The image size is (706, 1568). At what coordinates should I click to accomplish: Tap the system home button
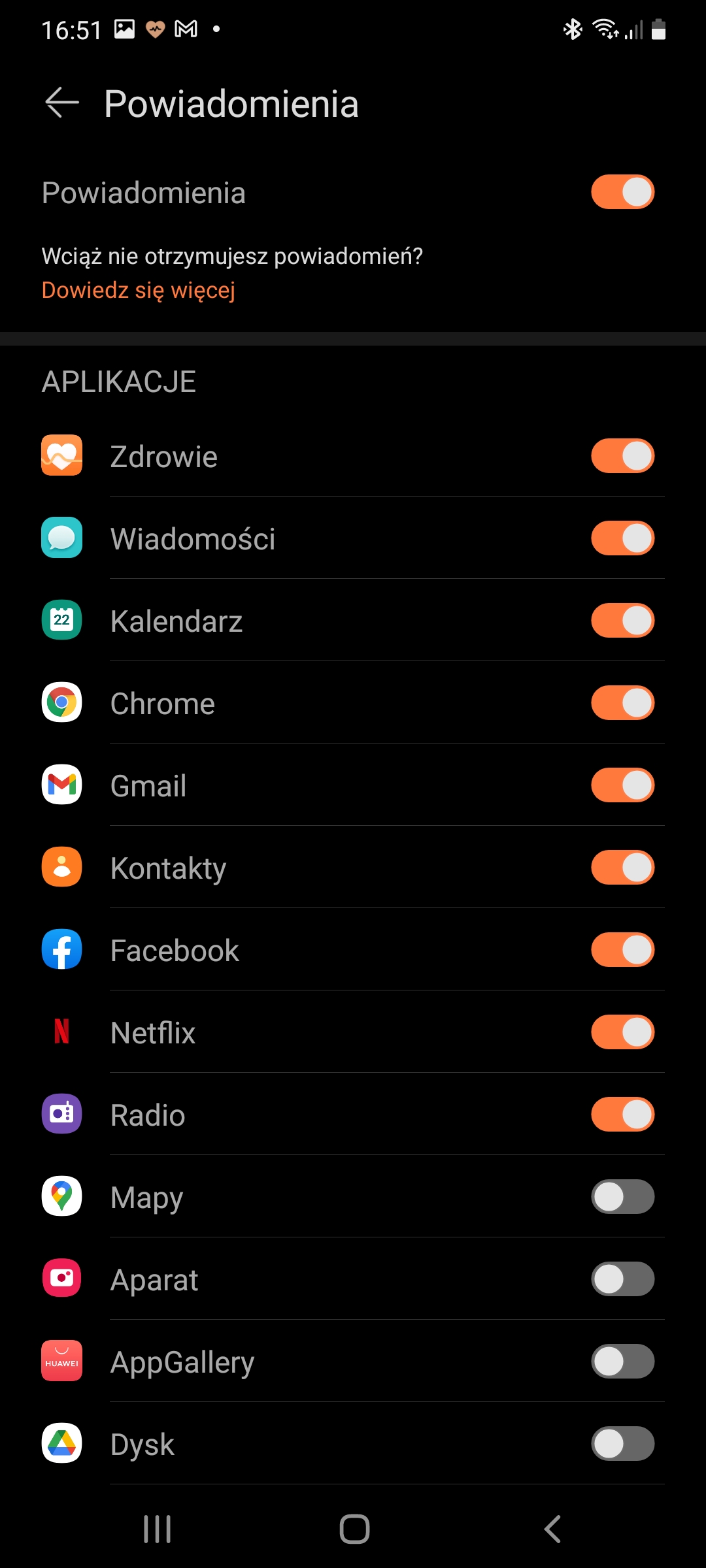(354, 1529)
